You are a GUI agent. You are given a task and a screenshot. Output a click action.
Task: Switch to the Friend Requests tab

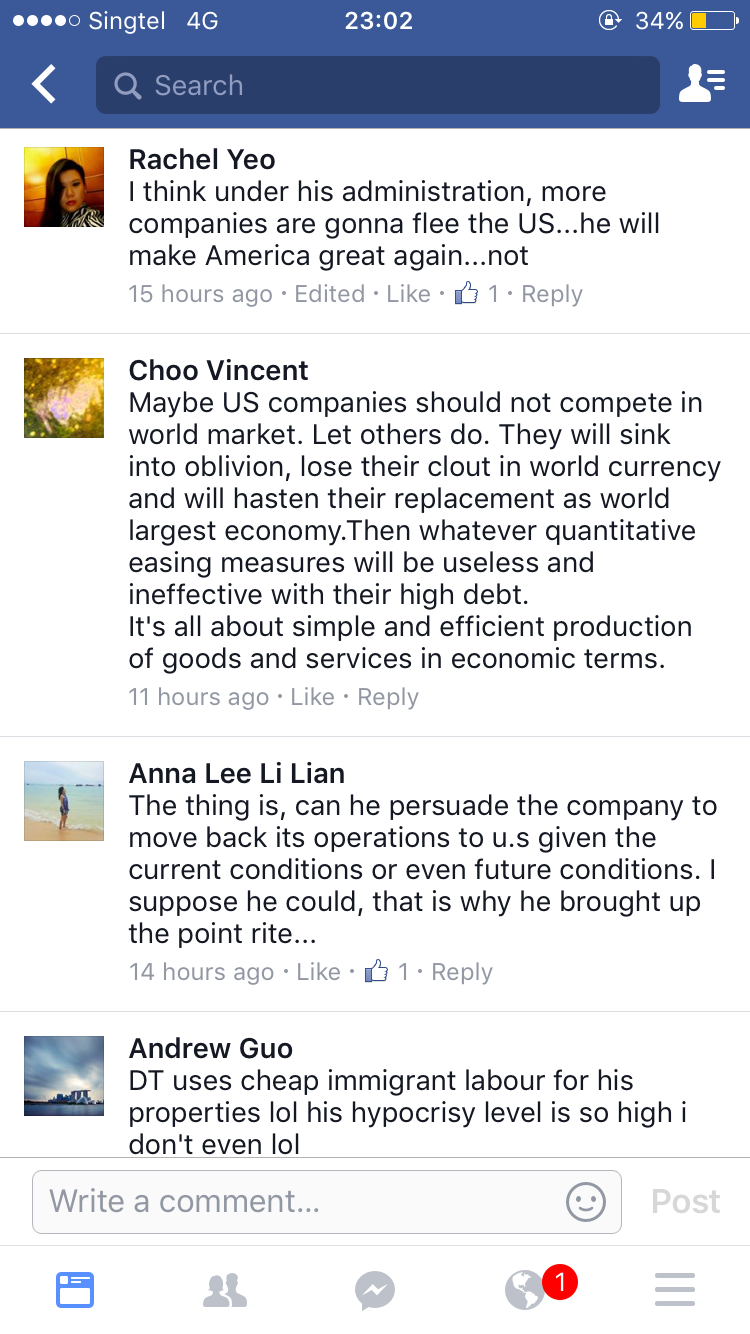click(225, 1290)
